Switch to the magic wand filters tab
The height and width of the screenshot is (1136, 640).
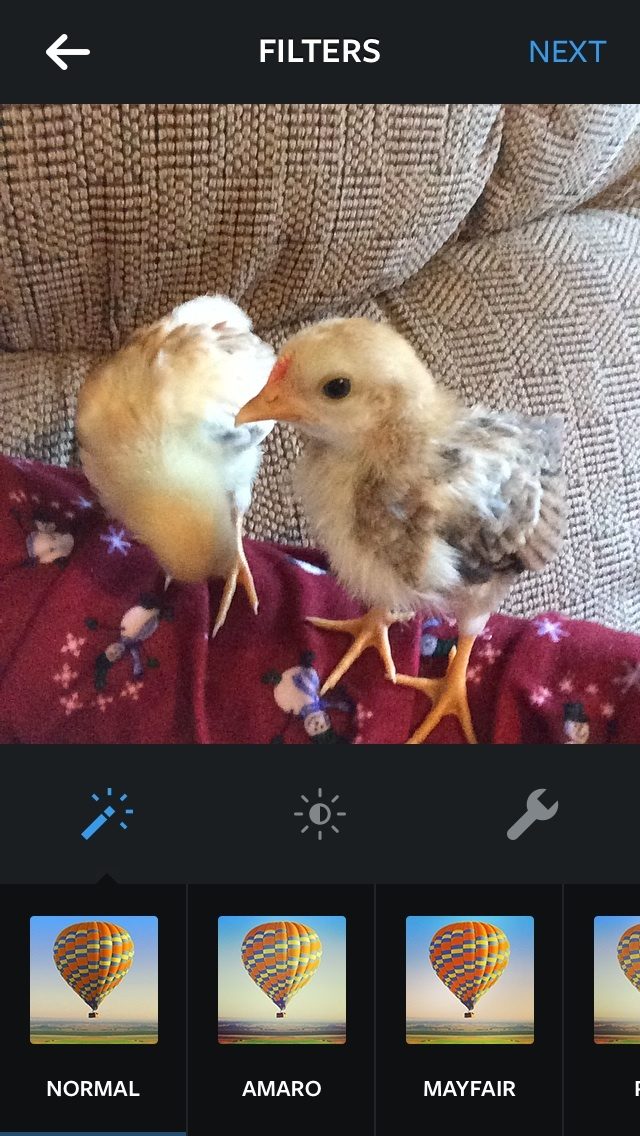[x=106, y=814]
